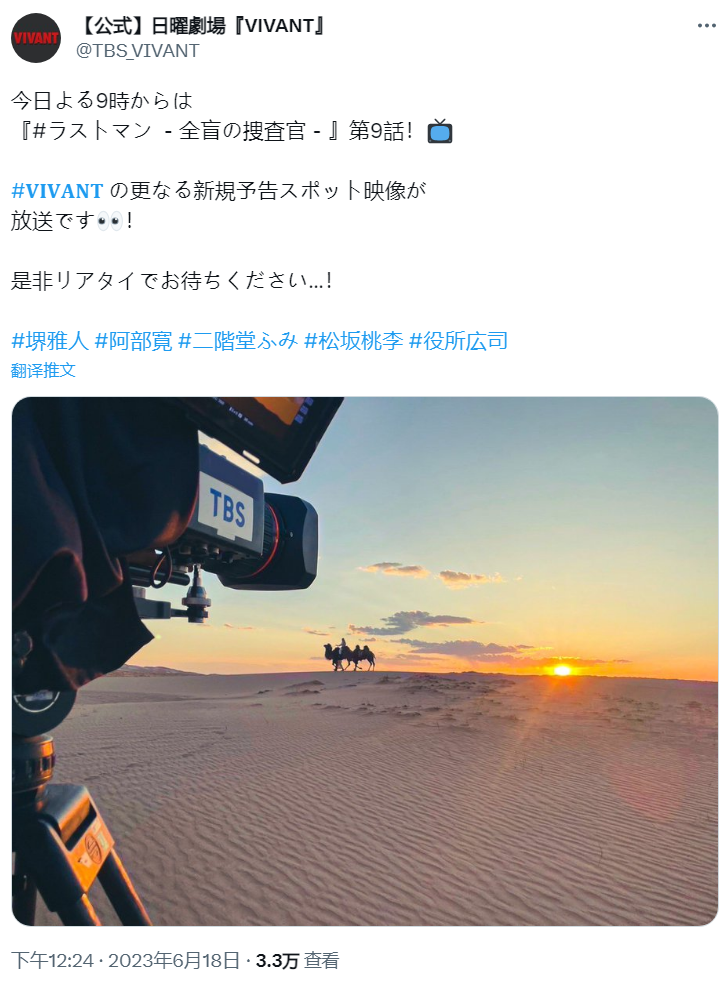Image resolution: width=728 pixels, height=984 pixels.
Task: Open the #二階堂ふみ hashtag
Action: tap(238, 341)
